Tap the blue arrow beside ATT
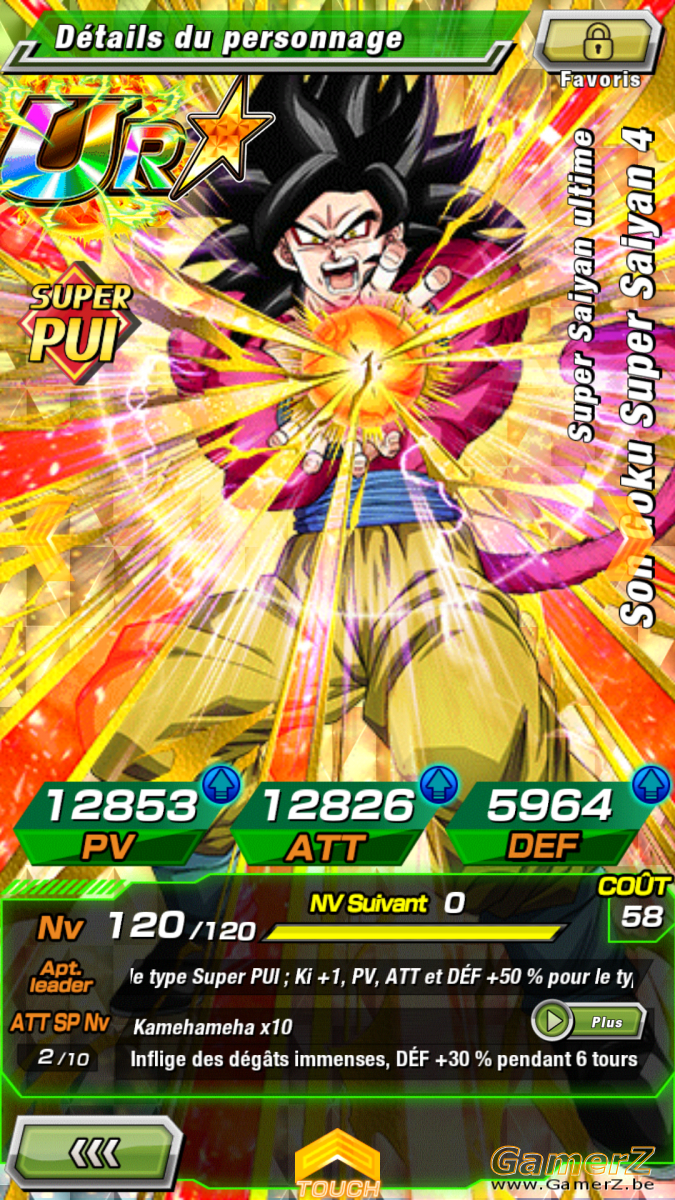675x1200 pixels. (x=438, y=785)
